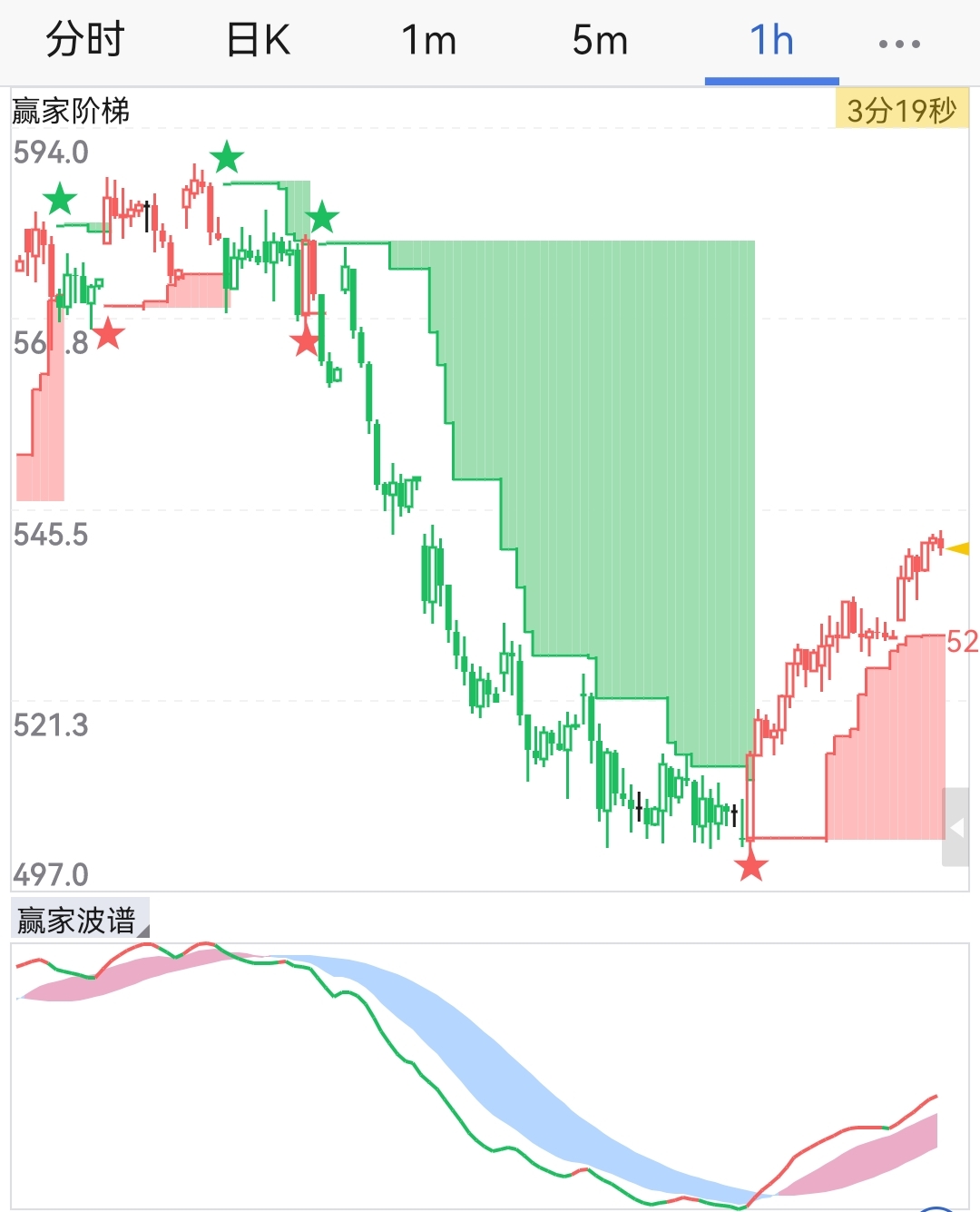Switch to the 1m chart tab
Image resolution: width=980 pixels, height=1212 pixels.
(428, 41)
